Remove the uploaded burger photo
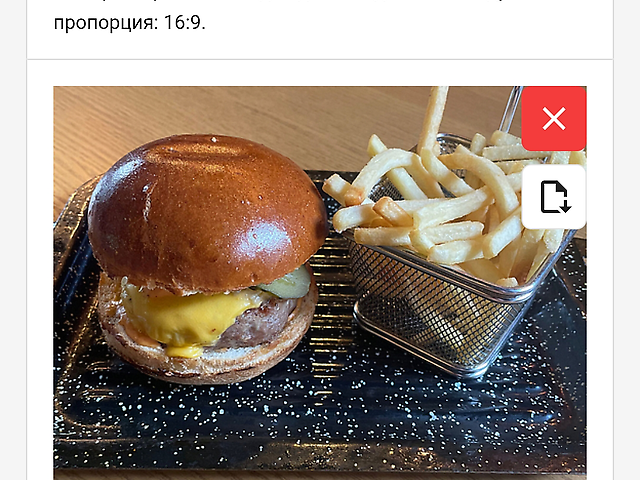 [x=553, y=119]
